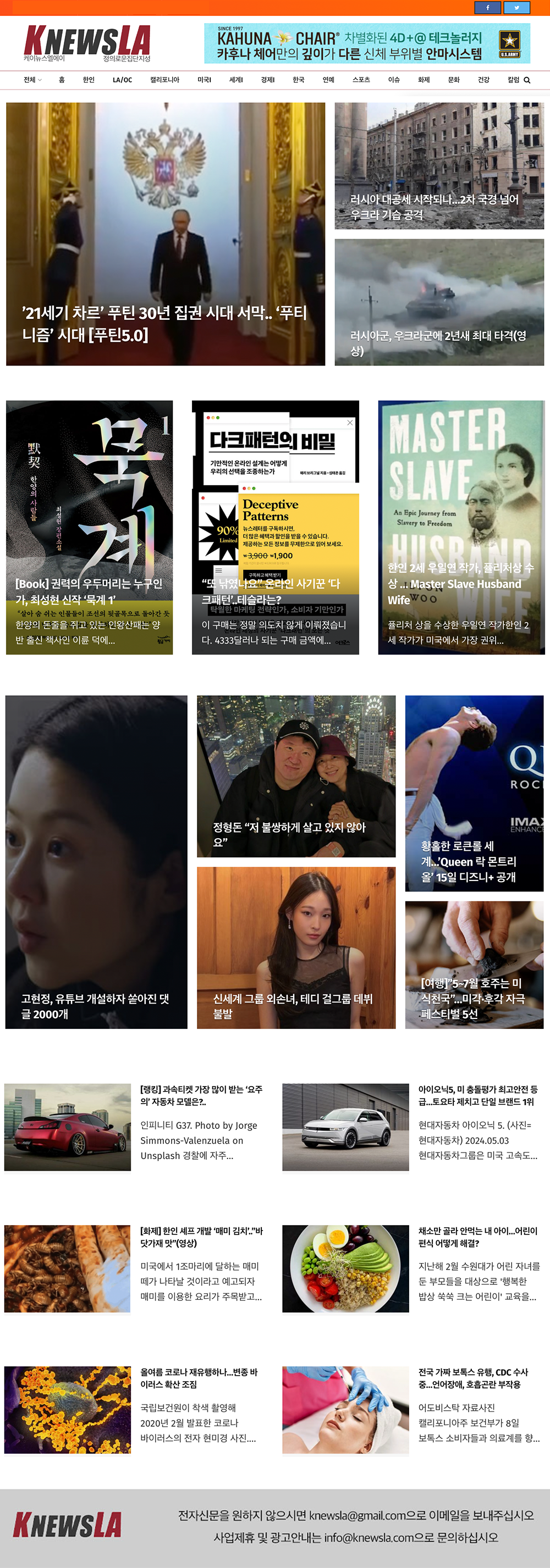Open the [Book] 묵계 book review card
The image size is (550, 1568).
(x=89, y=591)
